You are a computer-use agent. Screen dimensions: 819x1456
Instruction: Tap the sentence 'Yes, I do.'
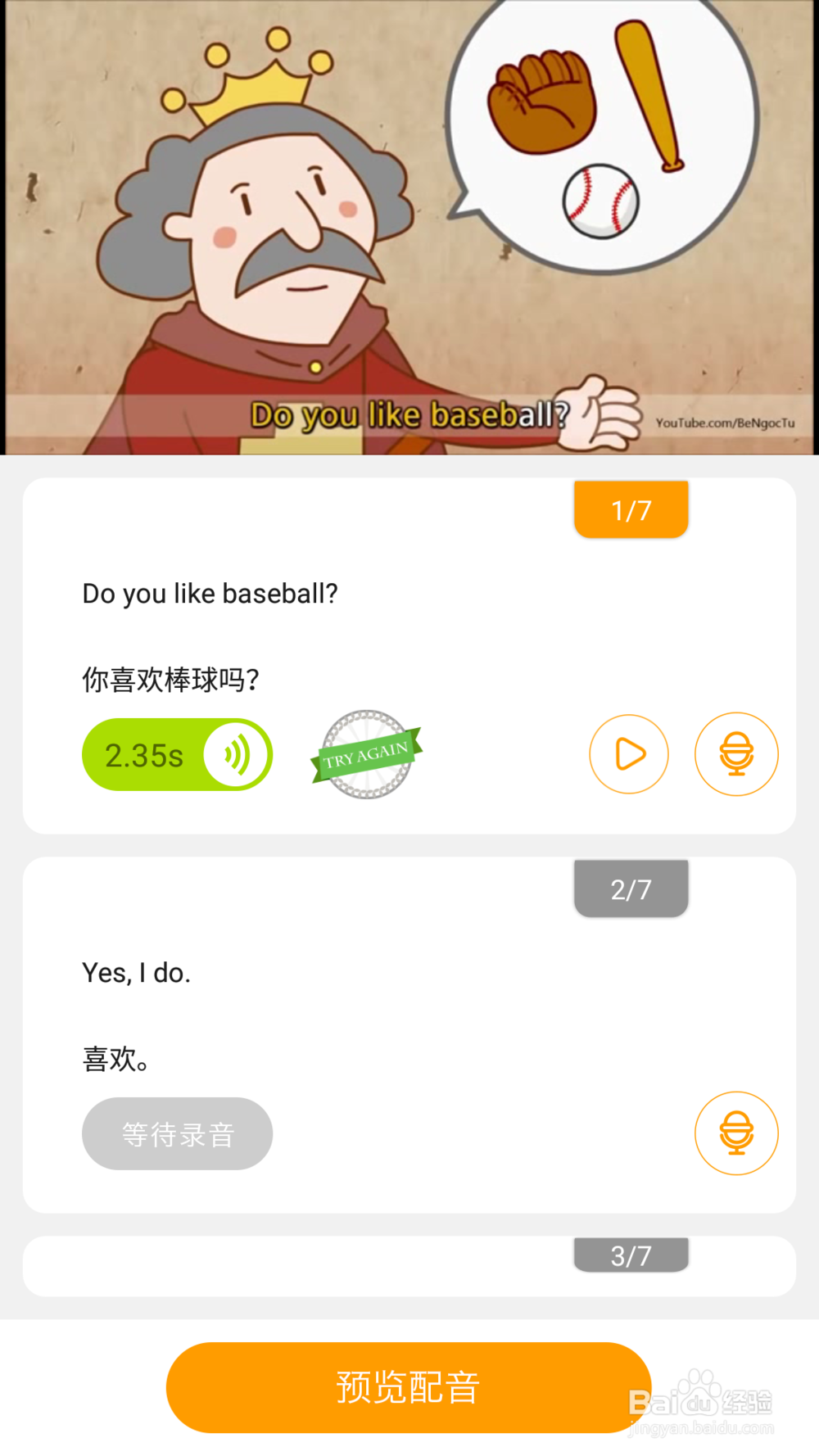(x=136, y=972)
